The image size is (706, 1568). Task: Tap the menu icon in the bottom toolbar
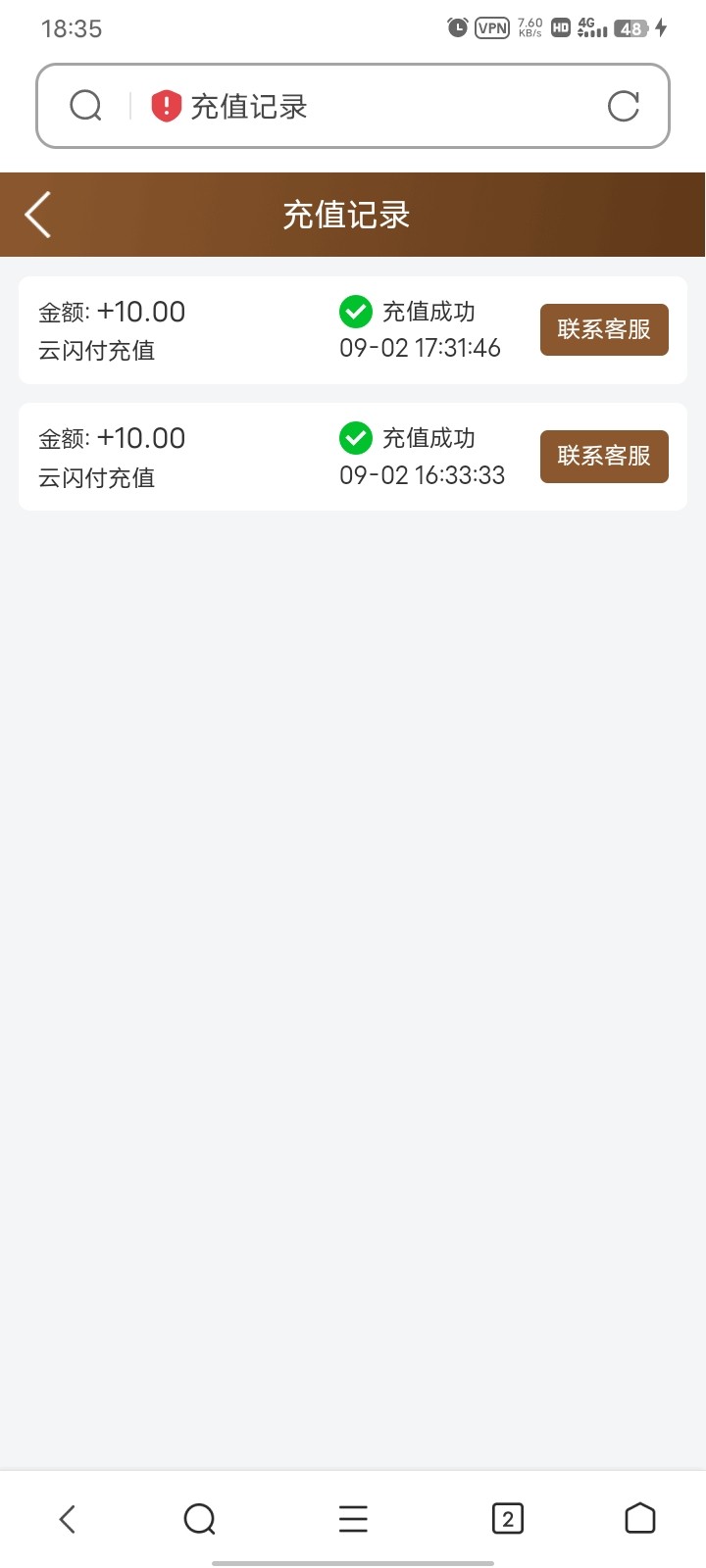(352, 1518)
